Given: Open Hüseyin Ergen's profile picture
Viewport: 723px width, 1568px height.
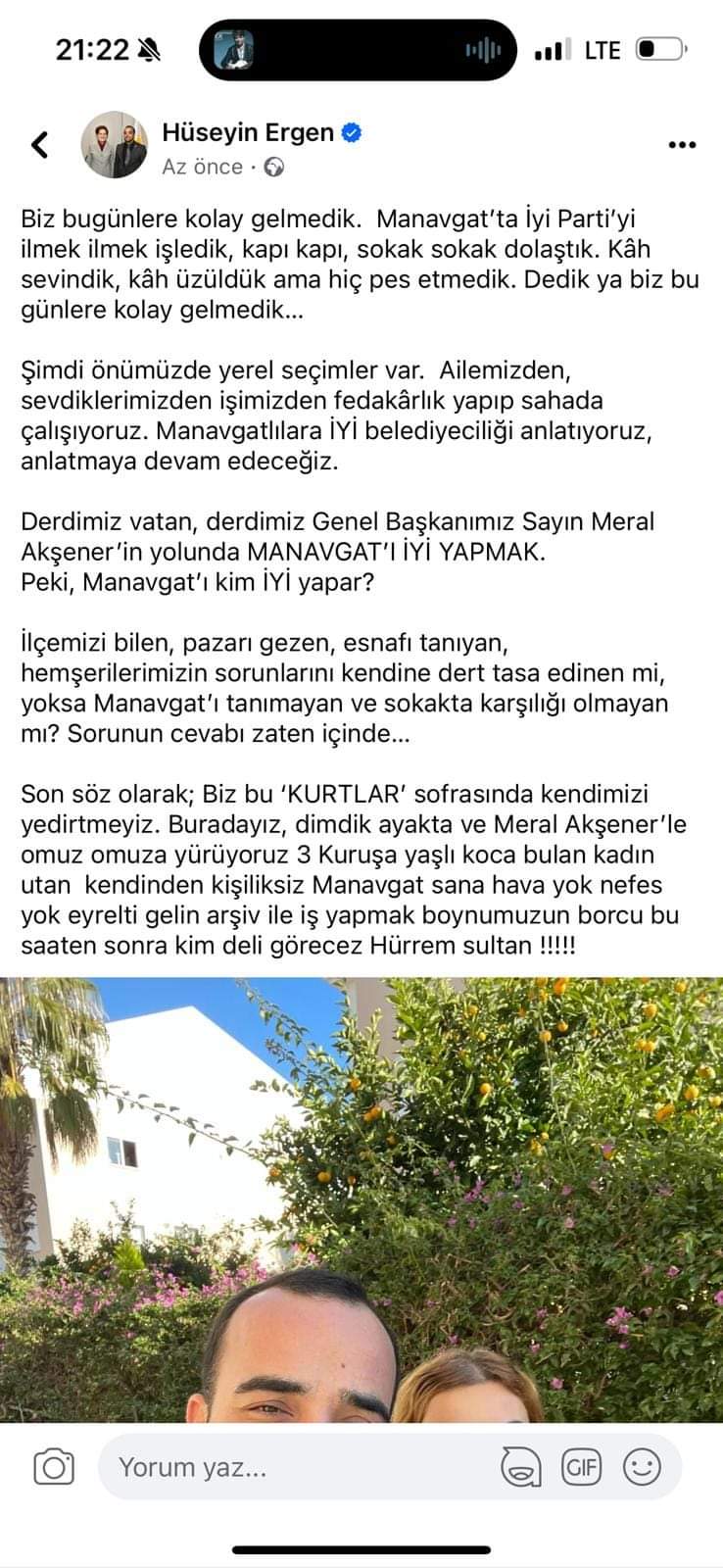Looking at the screenshot, I should point(114,146).
